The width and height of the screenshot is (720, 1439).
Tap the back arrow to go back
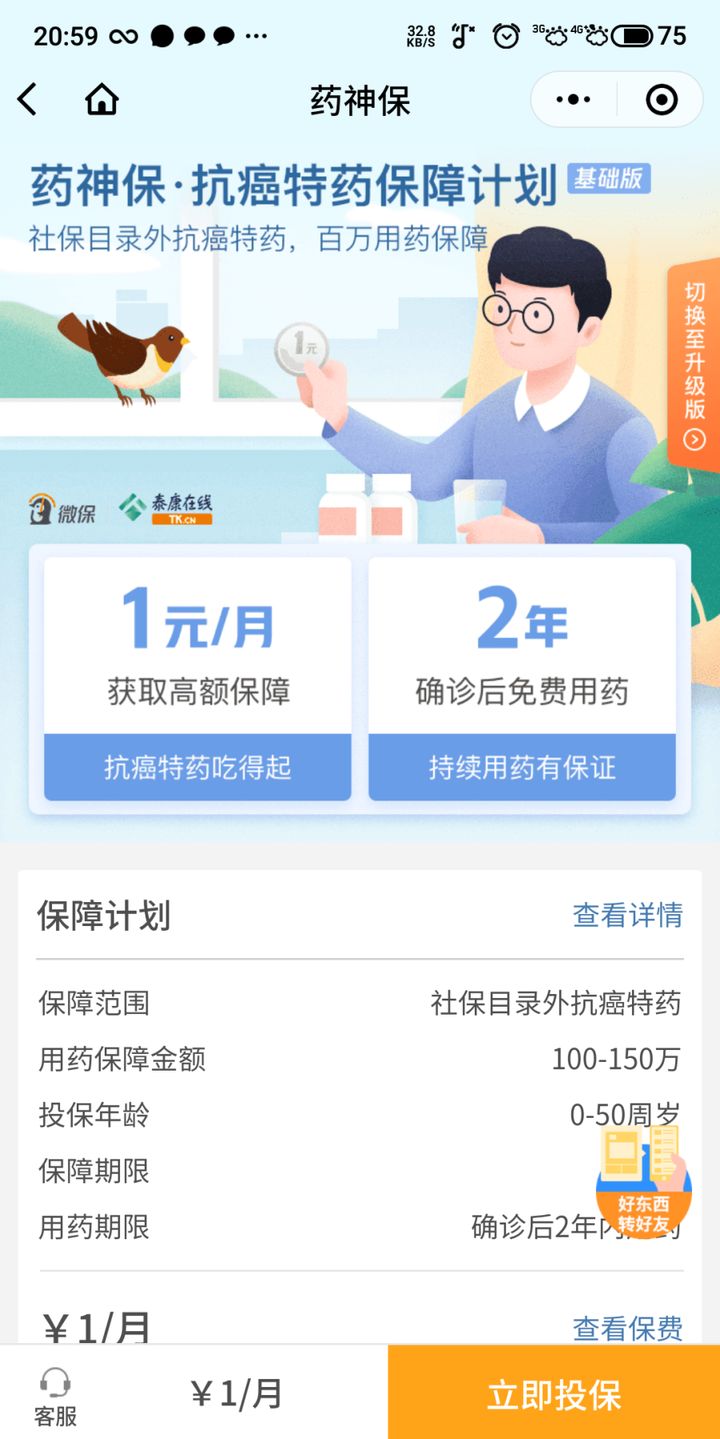(x=27, y=100)
